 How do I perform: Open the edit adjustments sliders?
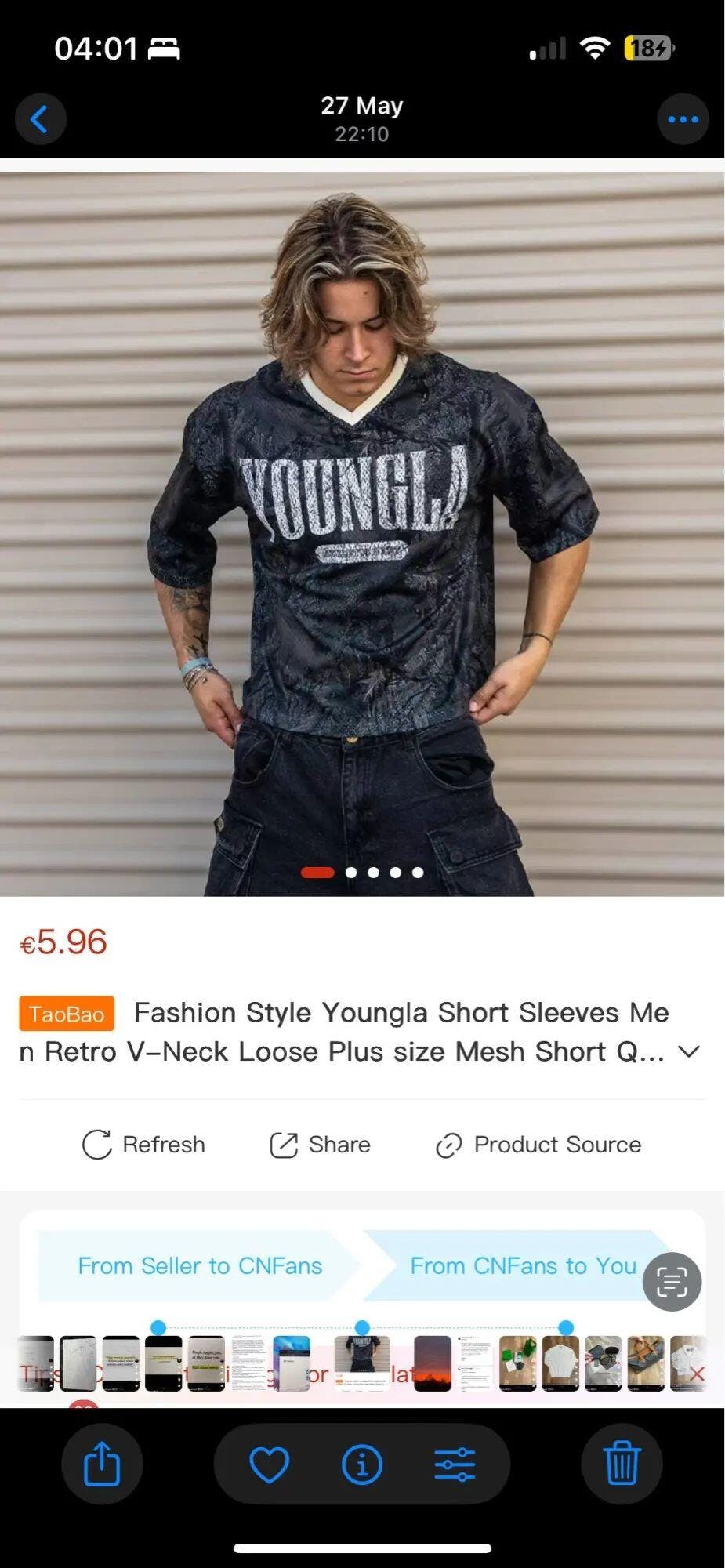(x=455, y=1464)
